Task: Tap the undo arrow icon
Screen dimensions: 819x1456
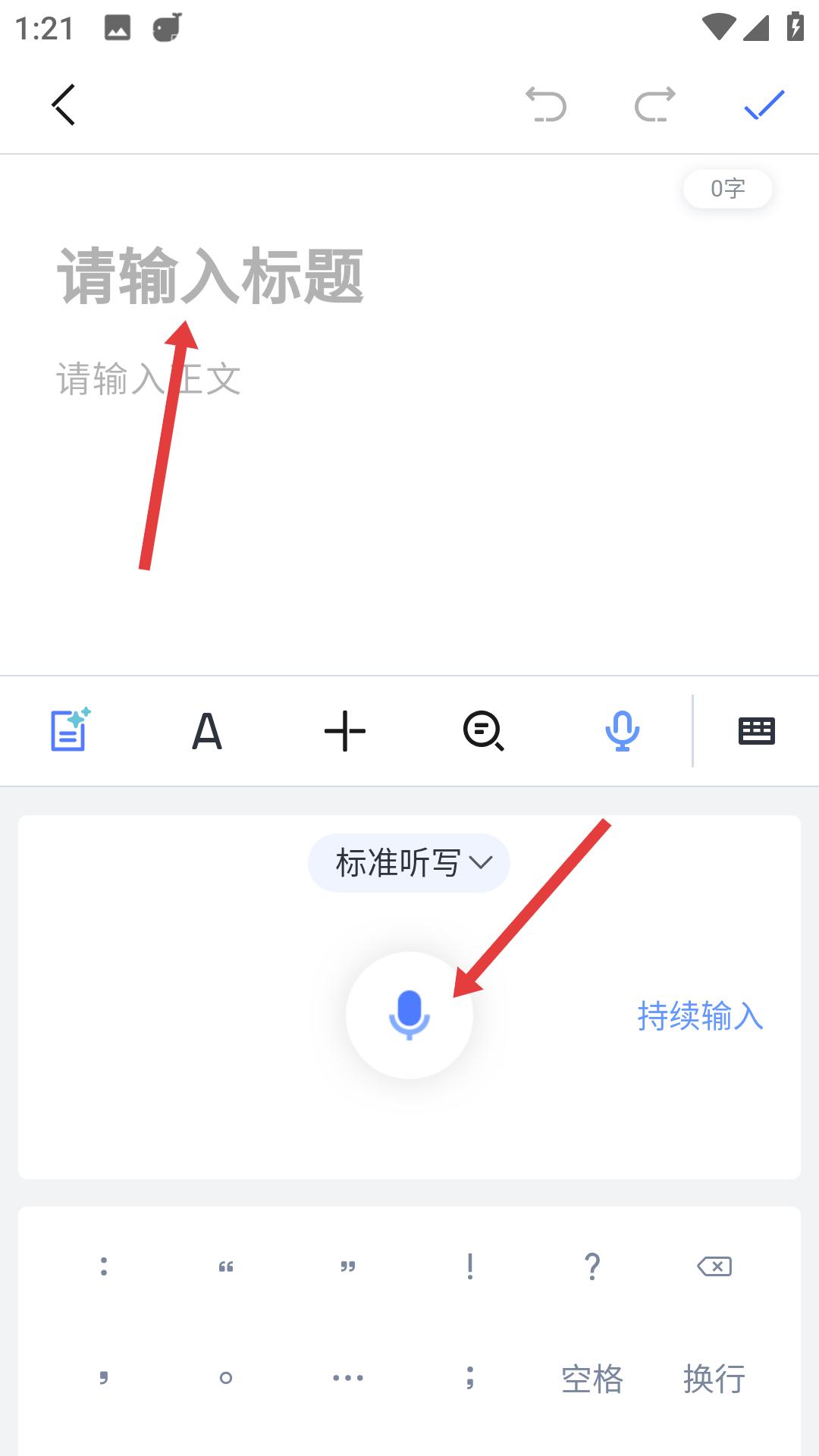Action: tap(548, 105)
